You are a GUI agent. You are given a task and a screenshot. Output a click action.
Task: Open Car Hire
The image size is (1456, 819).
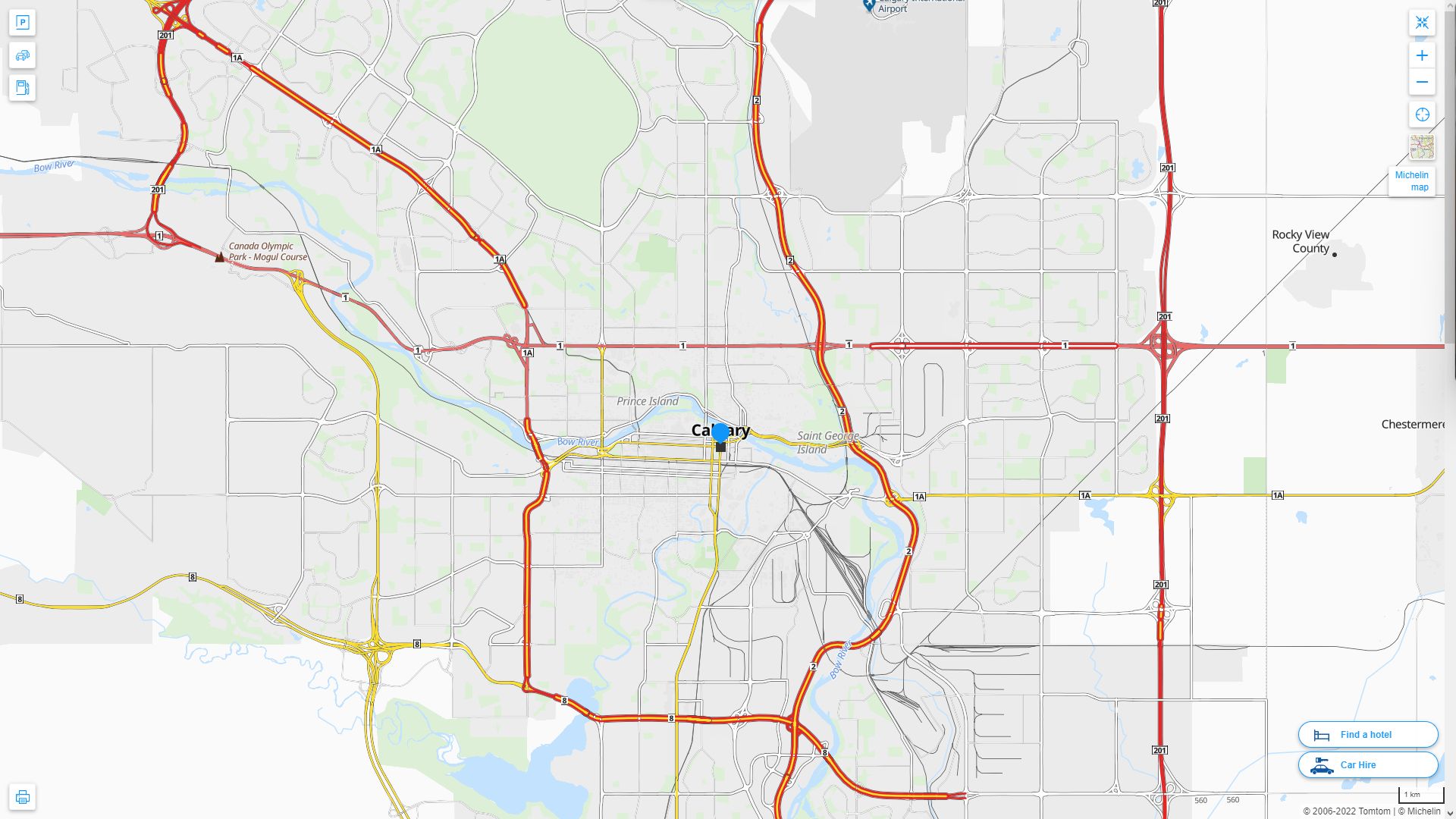point(1367,764)
